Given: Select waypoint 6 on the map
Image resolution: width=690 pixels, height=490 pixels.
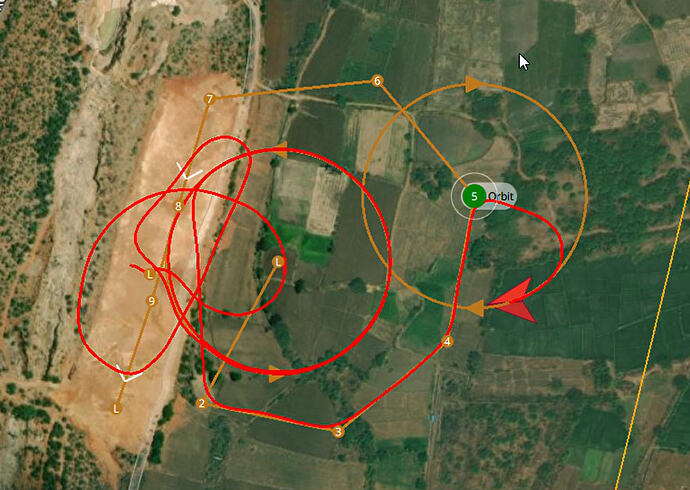Looking at the screenshot, I should (x=377, y=80).
